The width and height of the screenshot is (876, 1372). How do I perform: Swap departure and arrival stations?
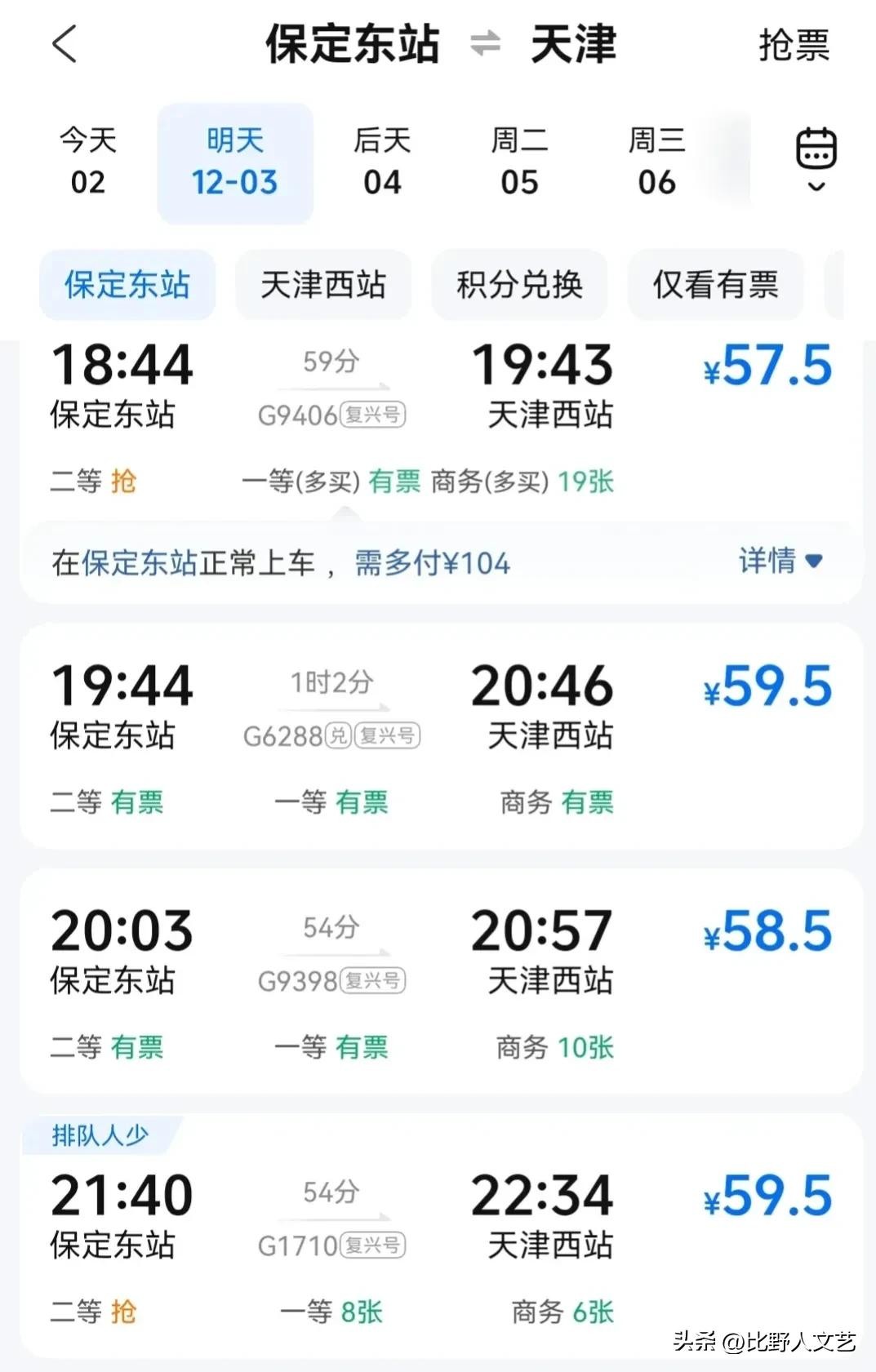pos(485,44)
